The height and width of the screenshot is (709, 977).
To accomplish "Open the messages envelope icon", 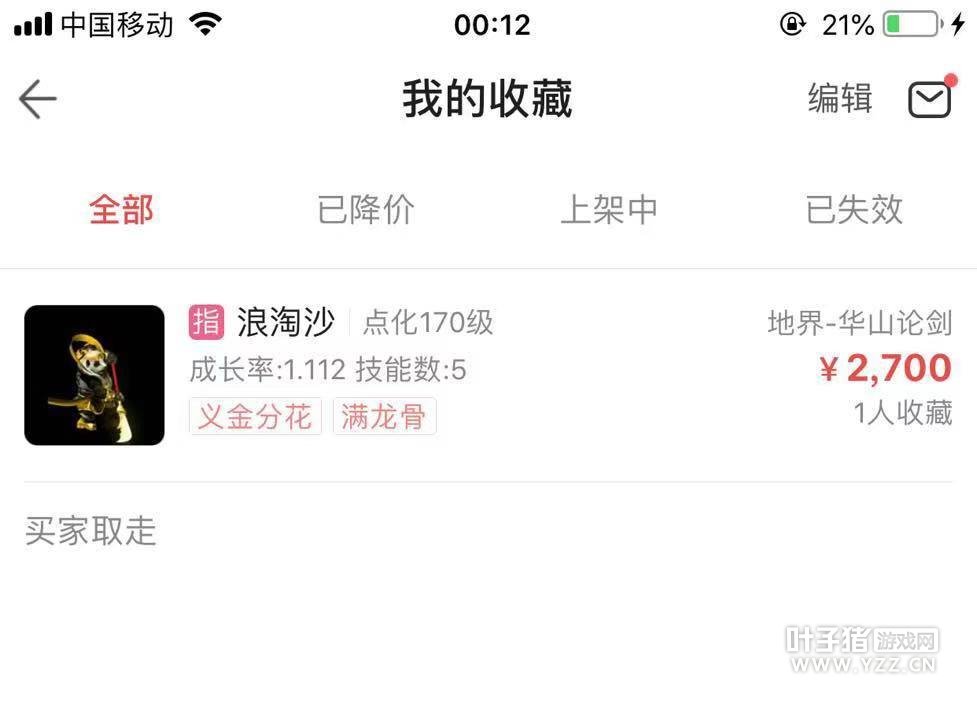I will 929,99.
